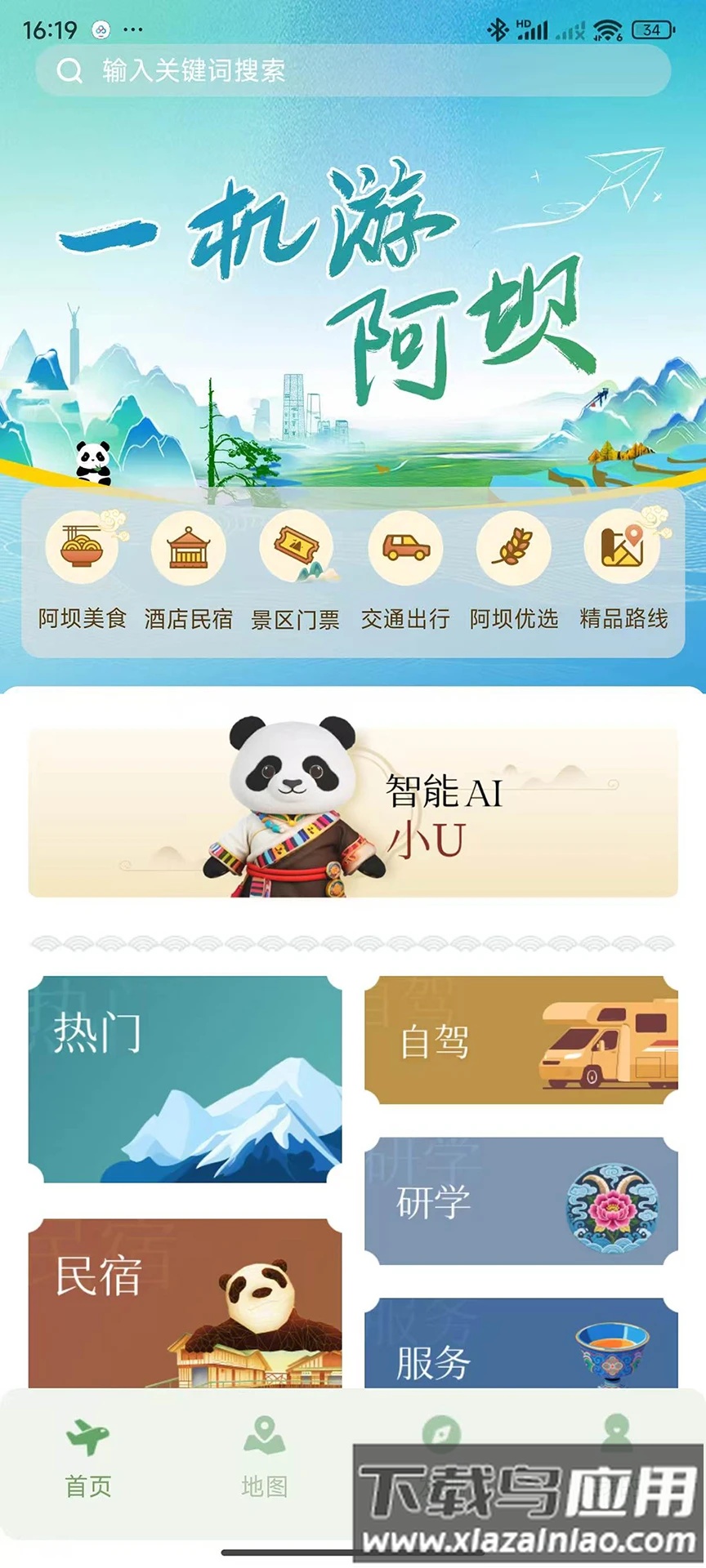Open the 热门 card

185,1078
